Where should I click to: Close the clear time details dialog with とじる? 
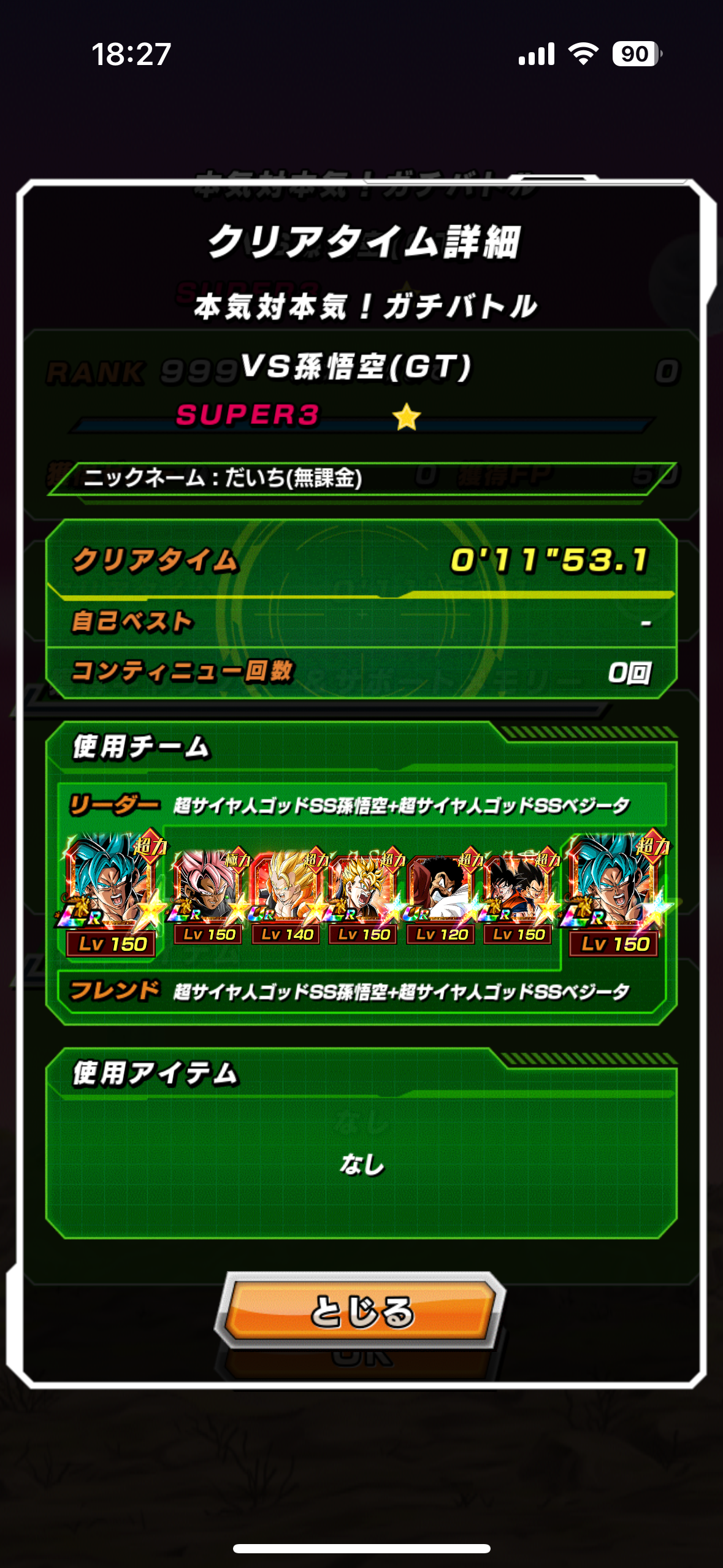pyautogui.click(x=361, y=1311)
